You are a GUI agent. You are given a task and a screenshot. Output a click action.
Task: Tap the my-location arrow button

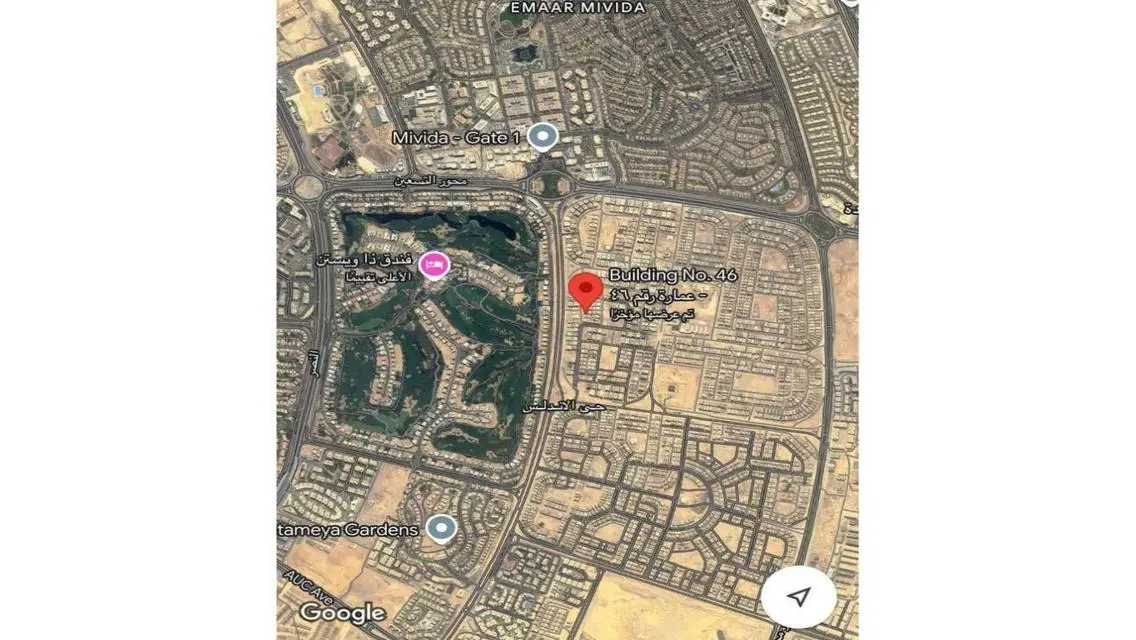[x=798, y=597]
